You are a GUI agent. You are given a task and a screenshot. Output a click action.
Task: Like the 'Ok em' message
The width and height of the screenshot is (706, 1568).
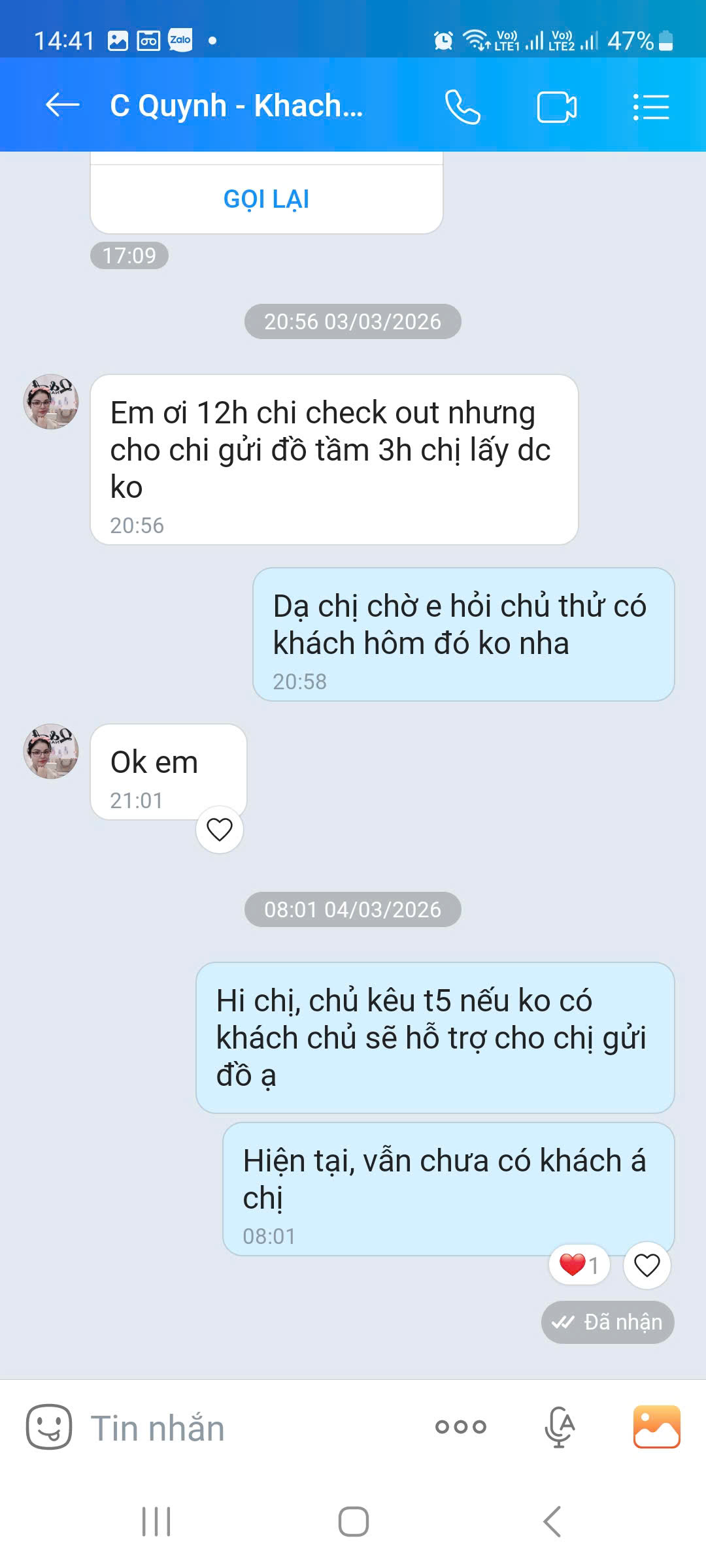click(x=220, y=830)
